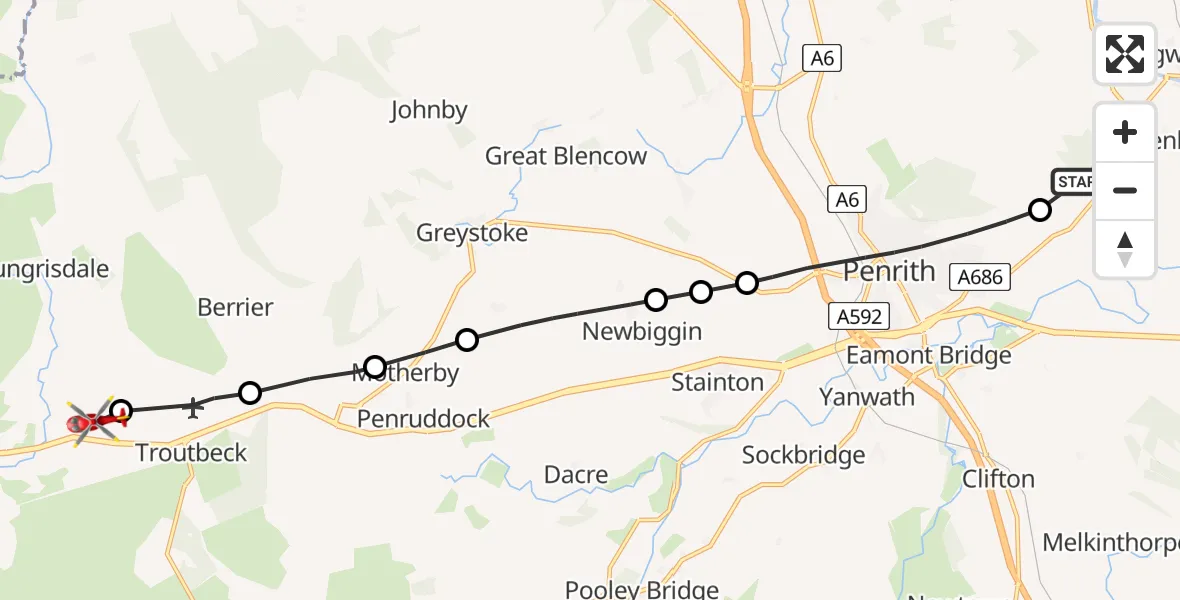Zoom in on the map

click(x=1125, y=132)
